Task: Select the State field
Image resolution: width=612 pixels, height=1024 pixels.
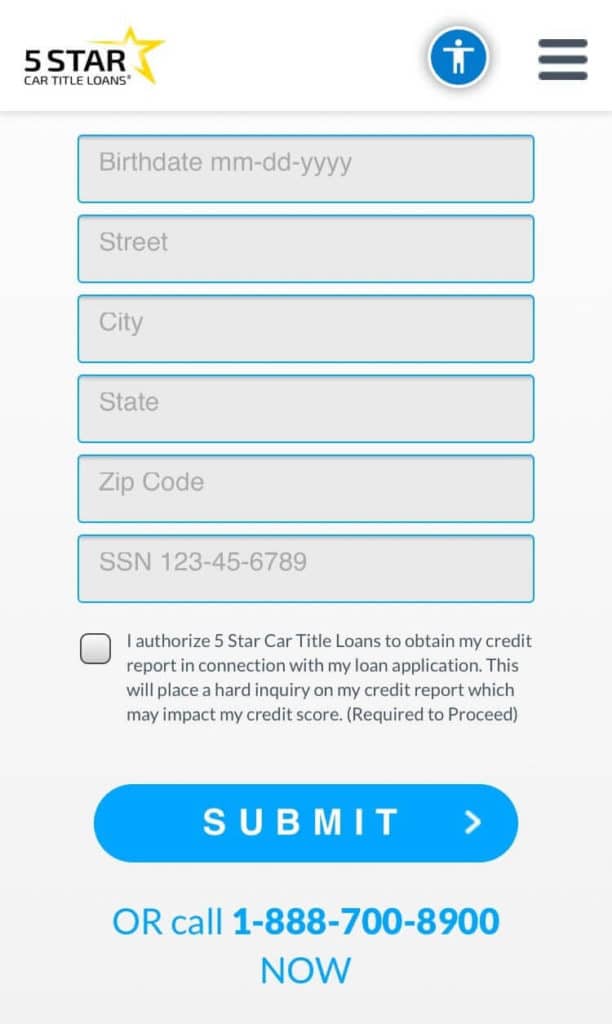Action: (x=306, y=409)
